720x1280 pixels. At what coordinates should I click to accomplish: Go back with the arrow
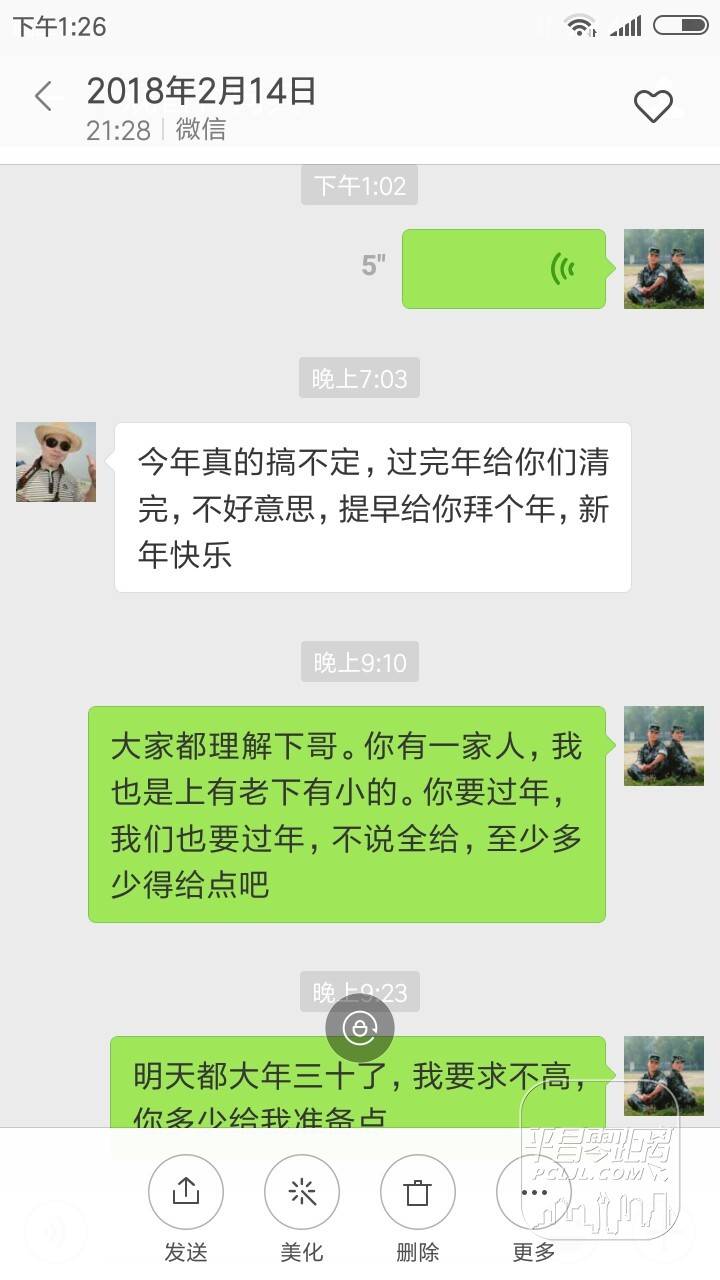(43, 97)
